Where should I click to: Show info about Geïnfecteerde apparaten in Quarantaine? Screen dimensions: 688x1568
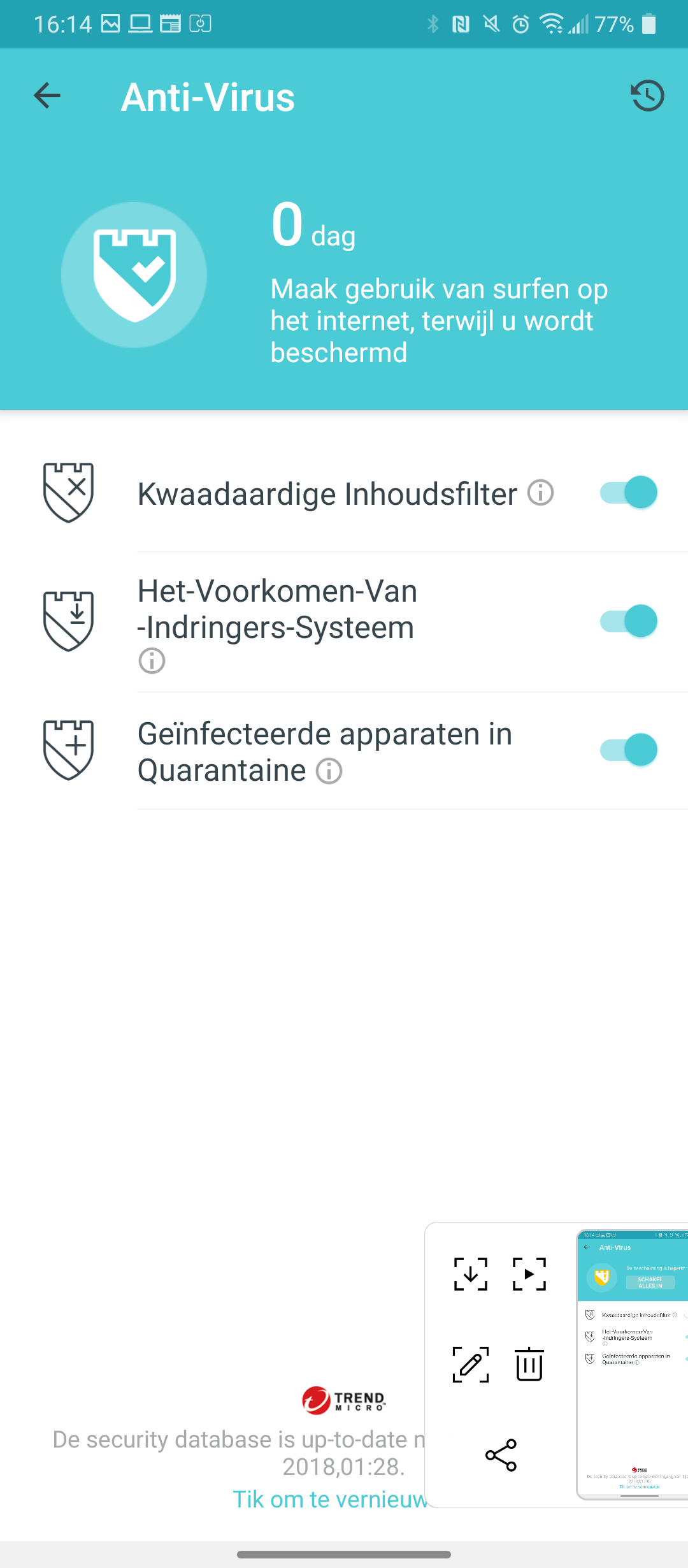pos(329,771)
